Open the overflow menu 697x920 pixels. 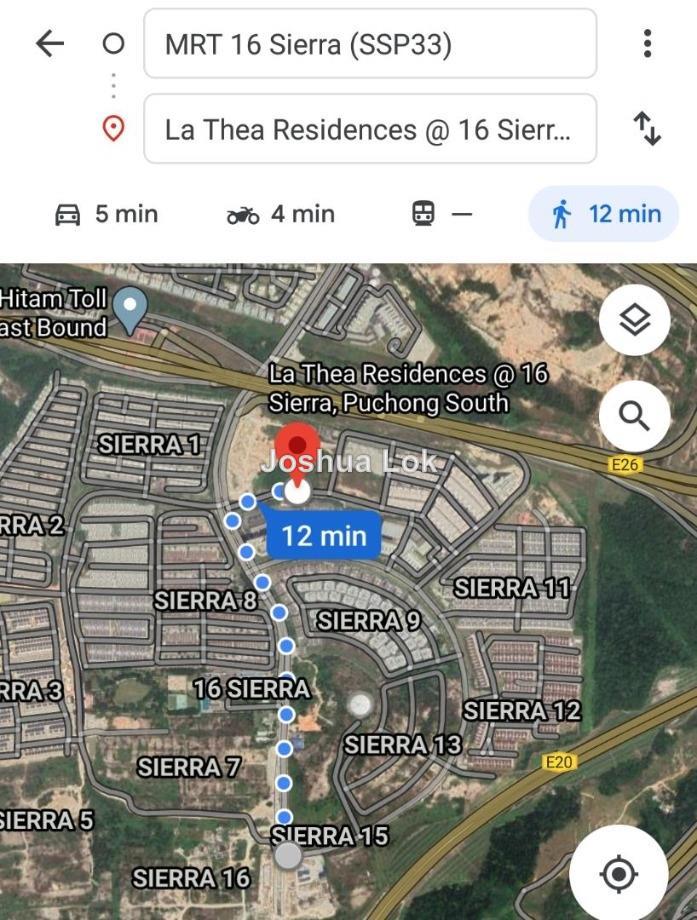point(647,43)
